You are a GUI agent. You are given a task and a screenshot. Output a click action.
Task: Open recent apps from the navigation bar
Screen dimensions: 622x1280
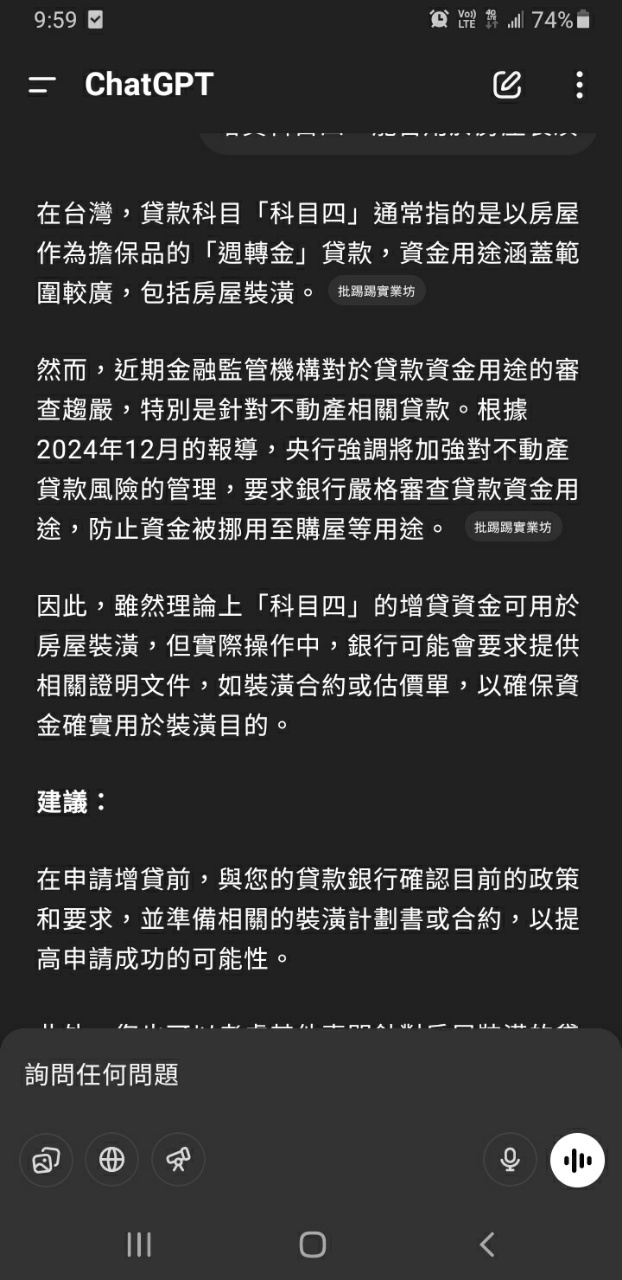click(139, 1244)
